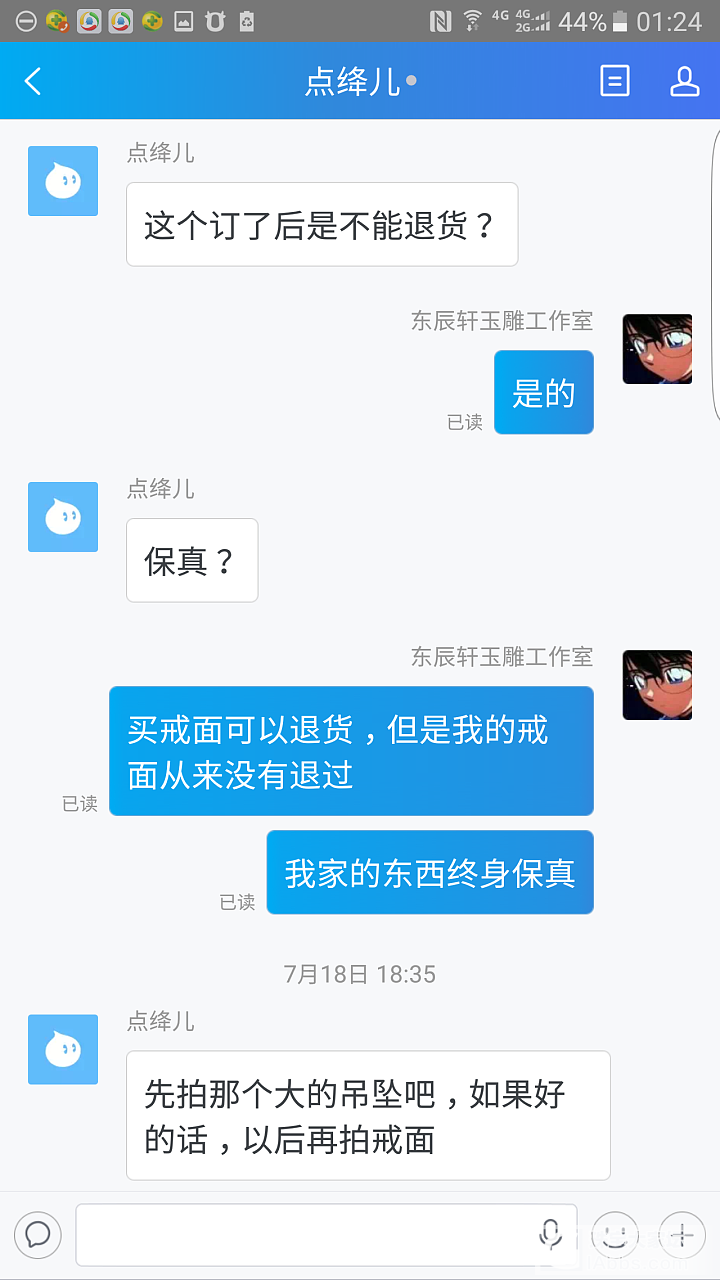Focus the message input field
Viewport: 720px width, 1280px height.
pyautogui.click(x=300, y=1235)
